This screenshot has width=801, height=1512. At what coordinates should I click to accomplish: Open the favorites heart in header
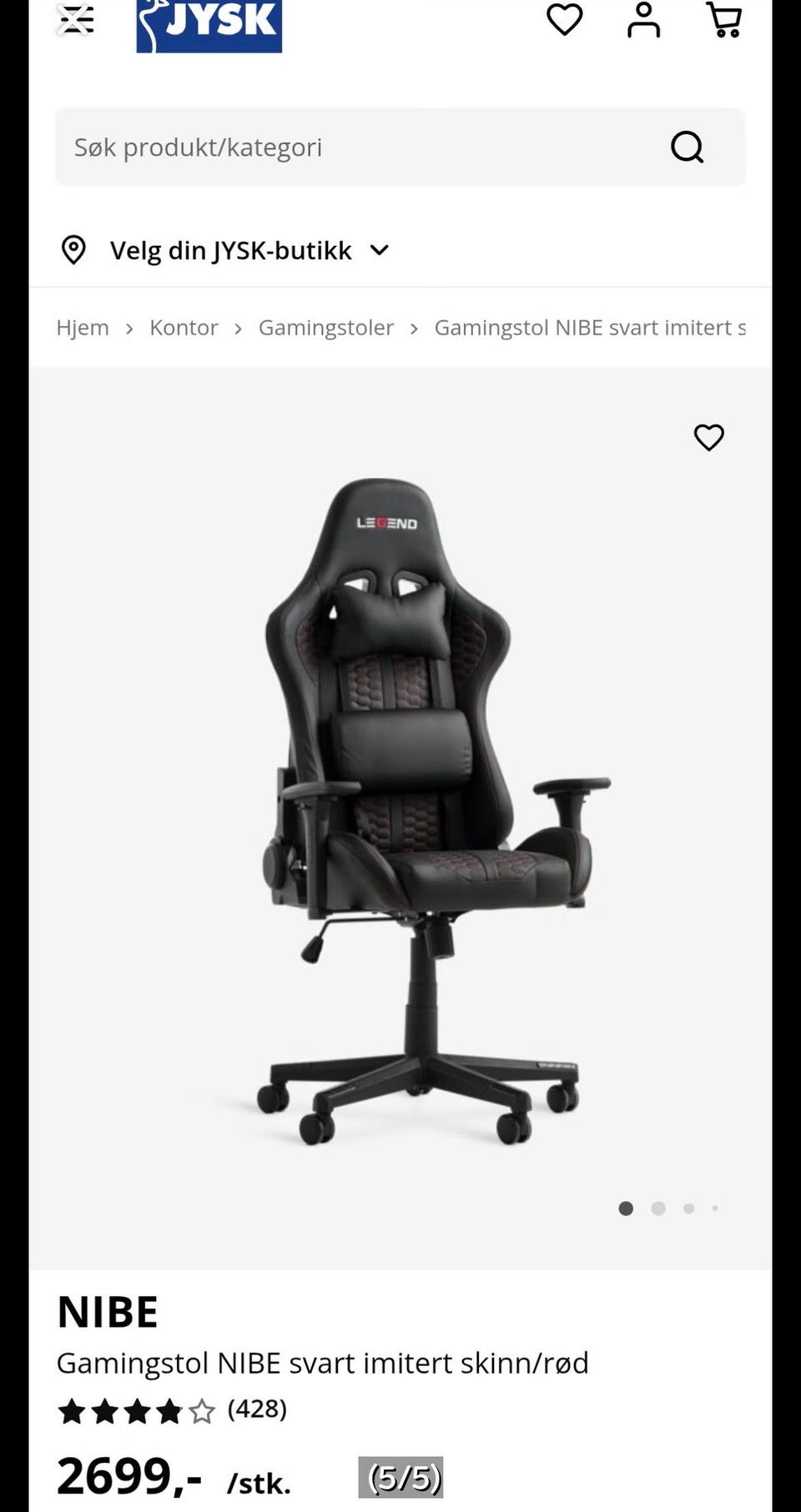[565, 19]
